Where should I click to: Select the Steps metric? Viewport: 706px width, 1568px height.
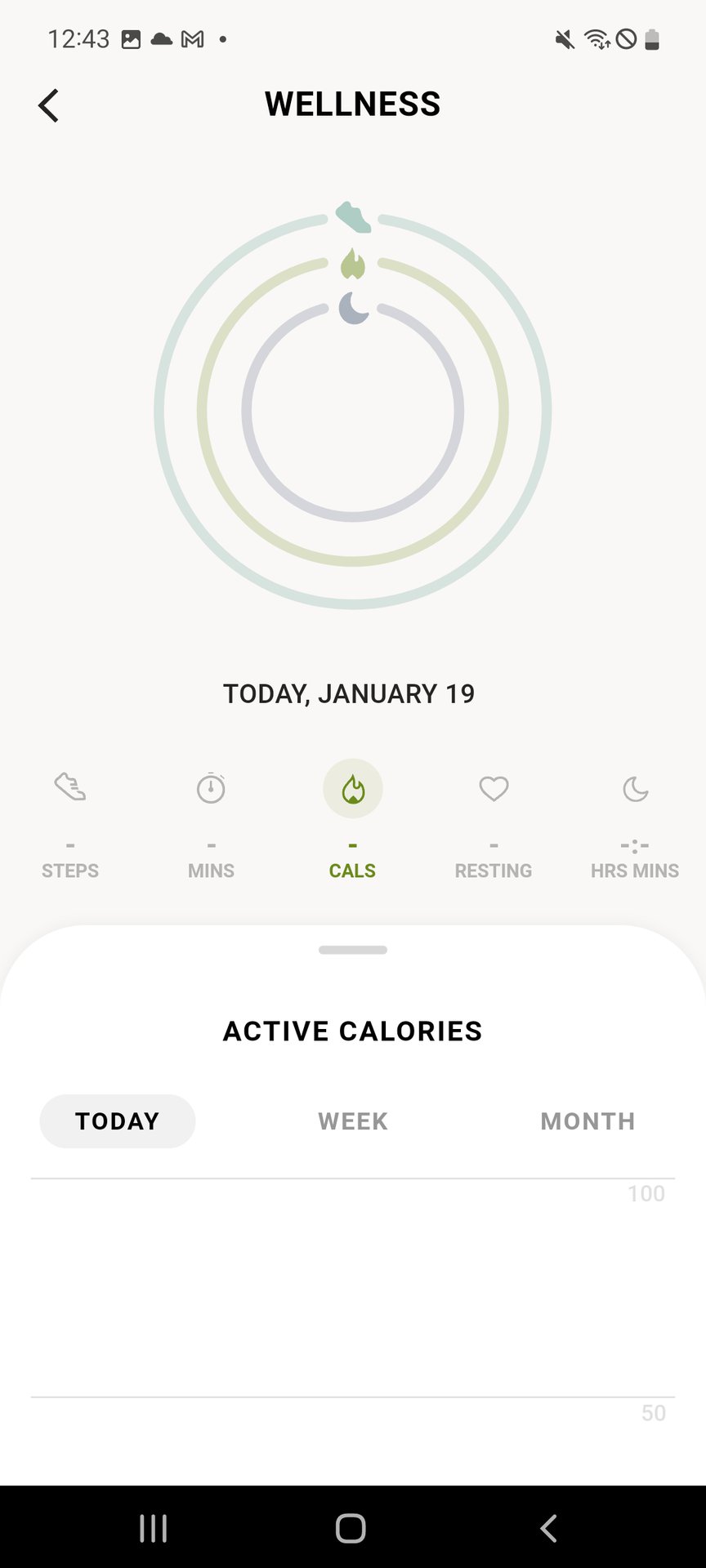click(x=70, y=789)
